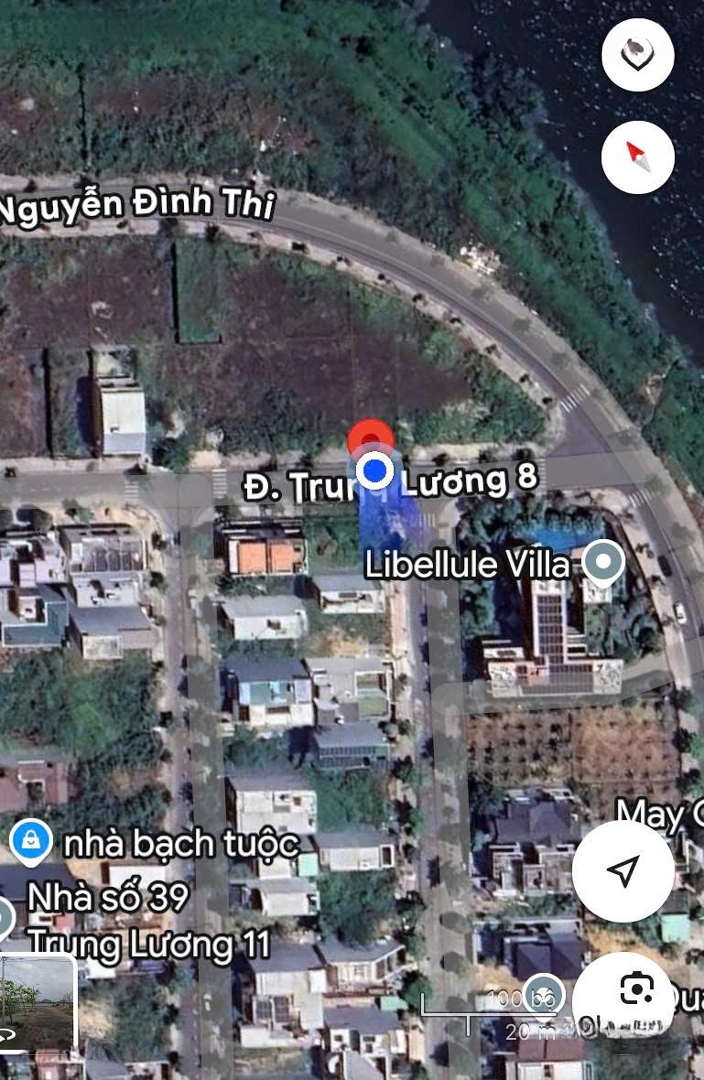Screen dimensions: 704x1080
Task: Open the nhà bạch tuộc shop marker
Action: (31, 842)
